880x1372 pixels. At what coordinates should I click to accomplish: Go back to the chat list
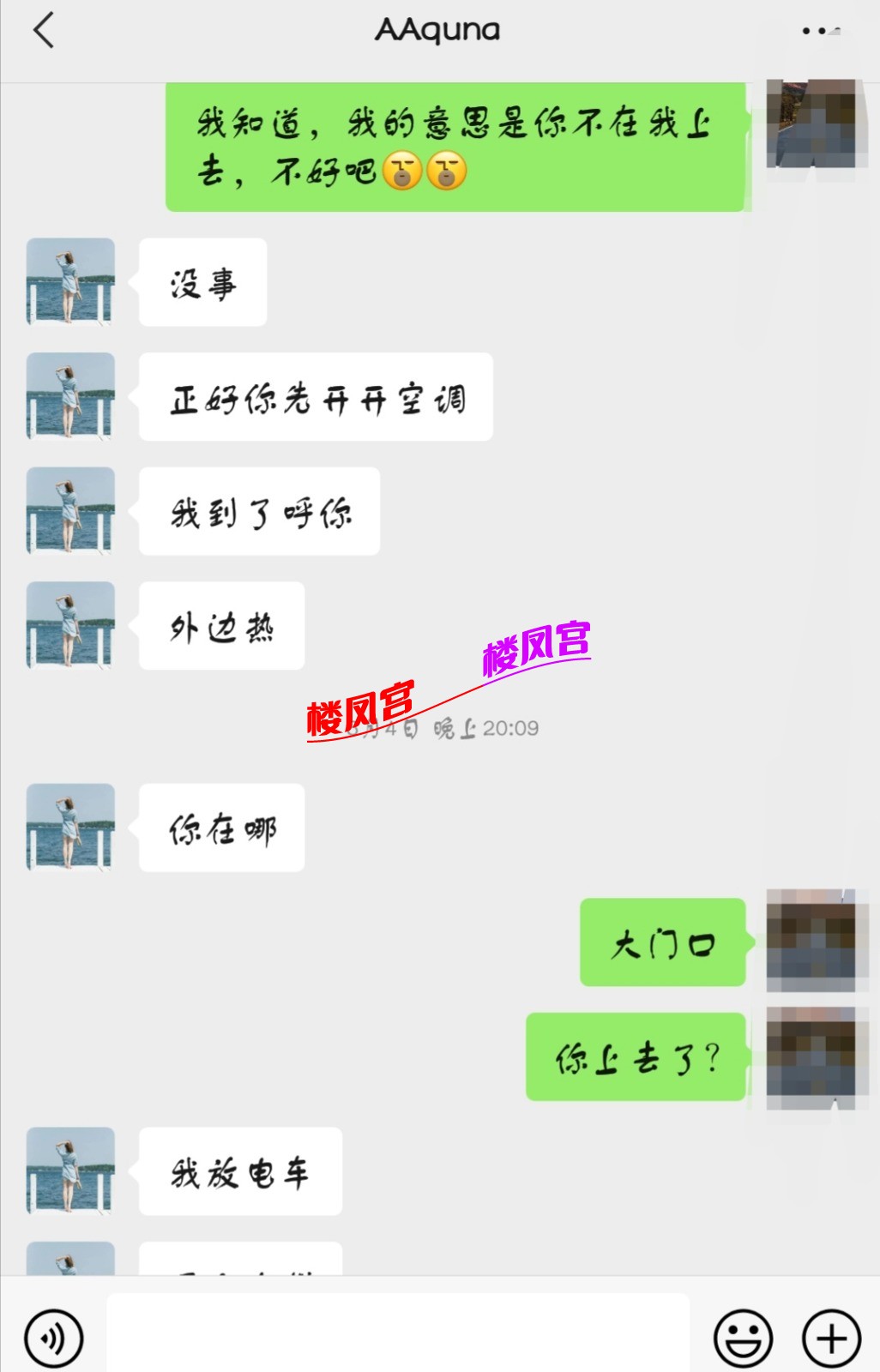pos(44,32)
